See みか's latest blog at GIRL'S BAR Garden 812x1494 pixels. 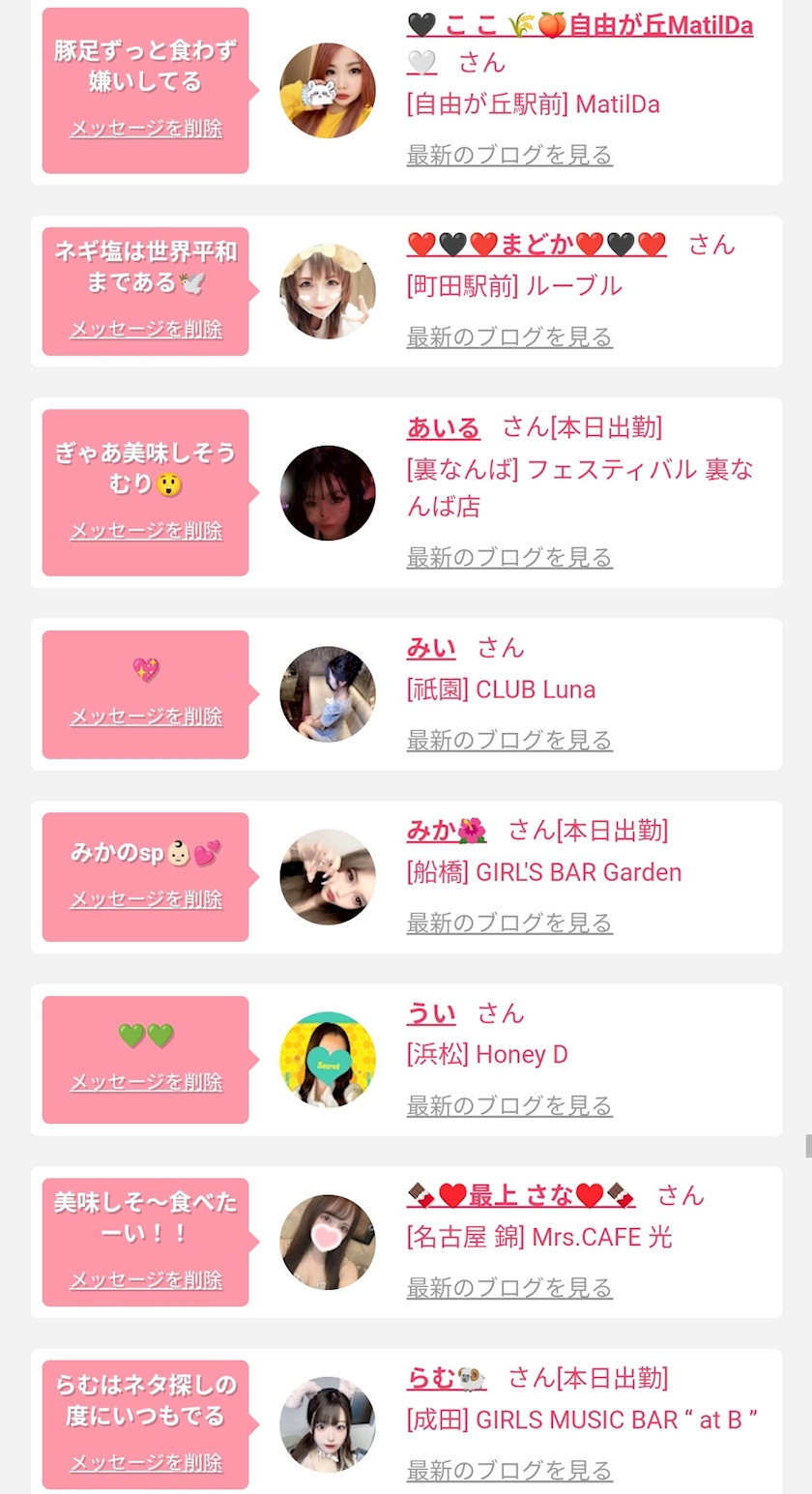point(509,923)
